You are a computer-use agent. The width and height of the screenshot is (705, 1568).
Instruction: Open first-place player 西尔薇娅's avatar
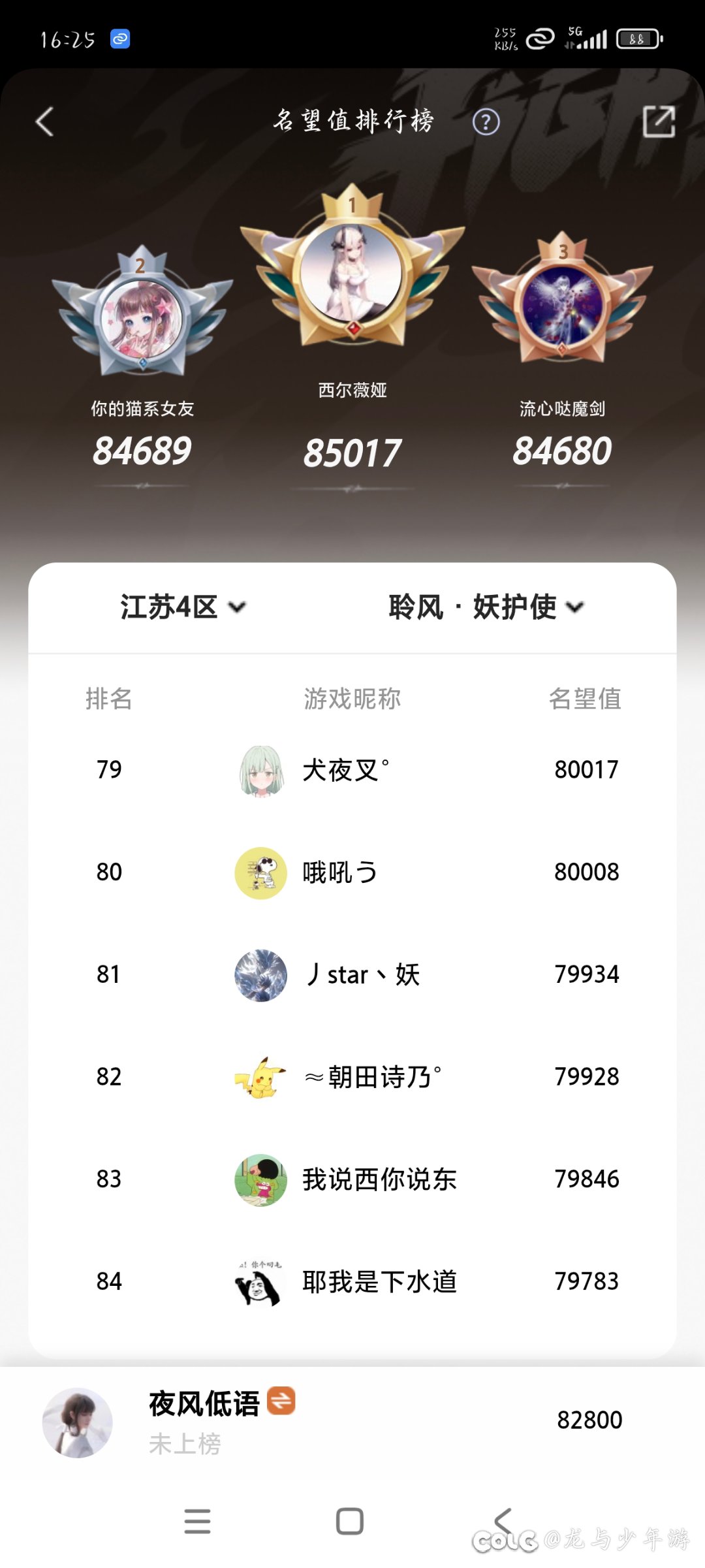click(x=352, y=273)
